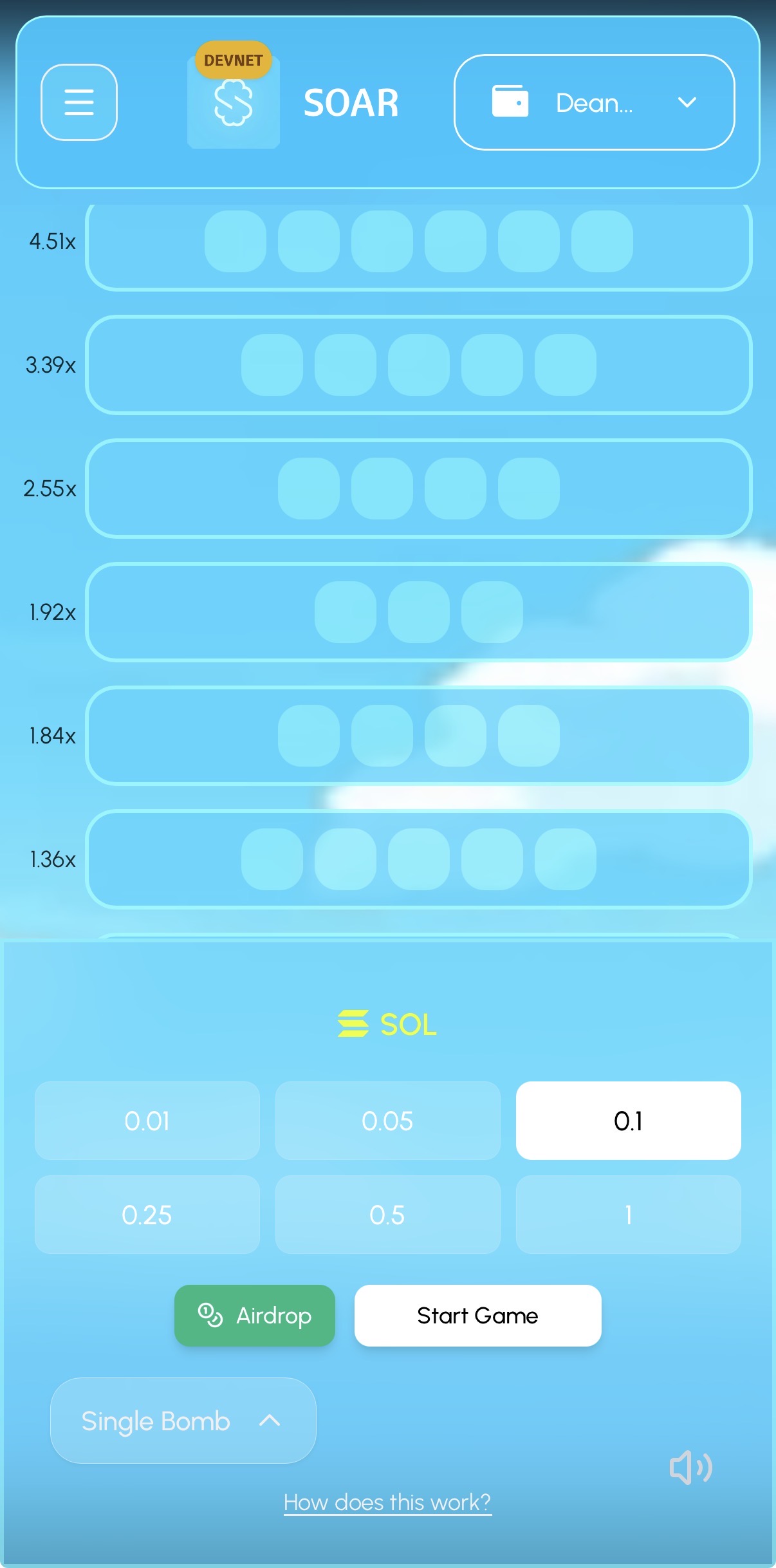Tap the SOAR logo
This screenshot has width=776, height=1568.
[x=234, y=103]
